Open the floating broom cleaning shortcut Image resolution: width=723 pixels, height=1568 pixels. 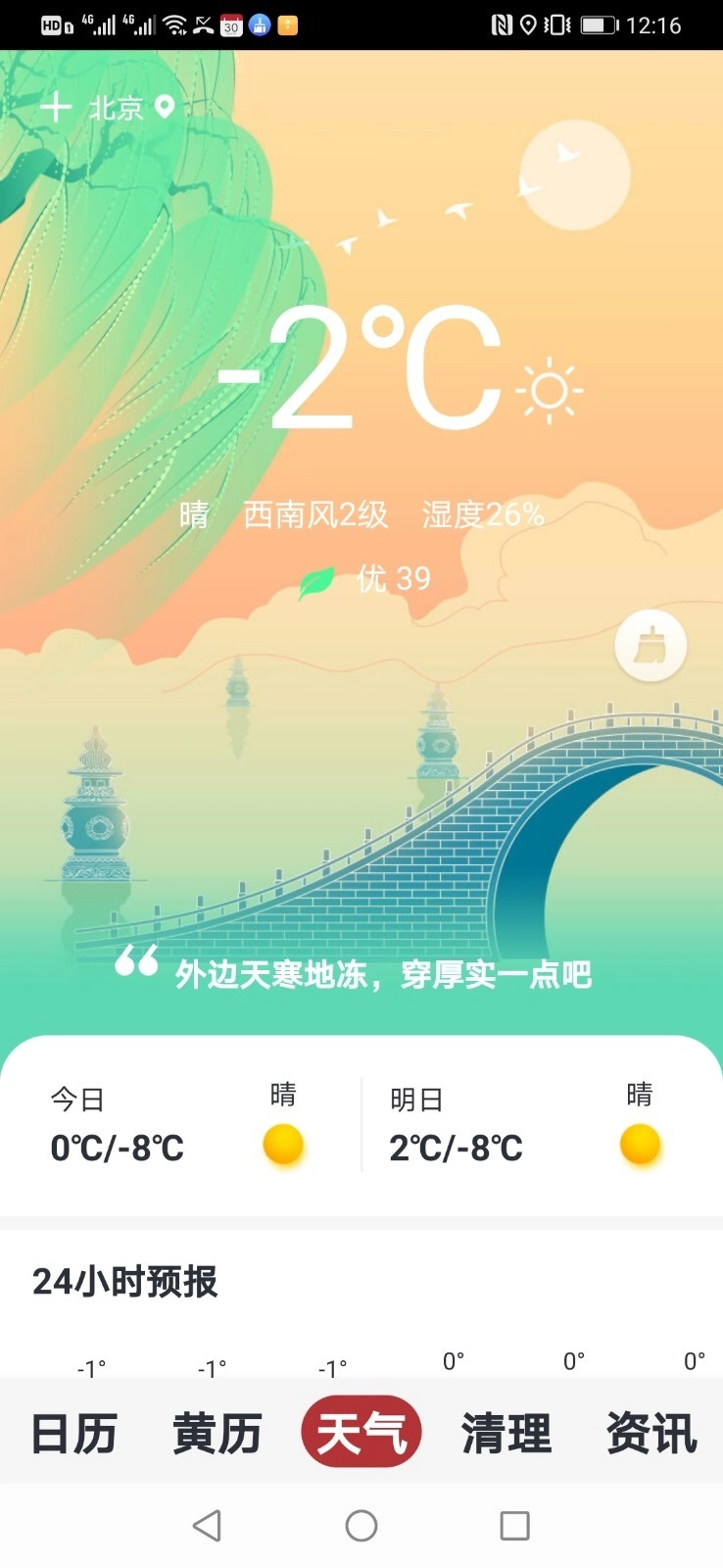(651, 645)
